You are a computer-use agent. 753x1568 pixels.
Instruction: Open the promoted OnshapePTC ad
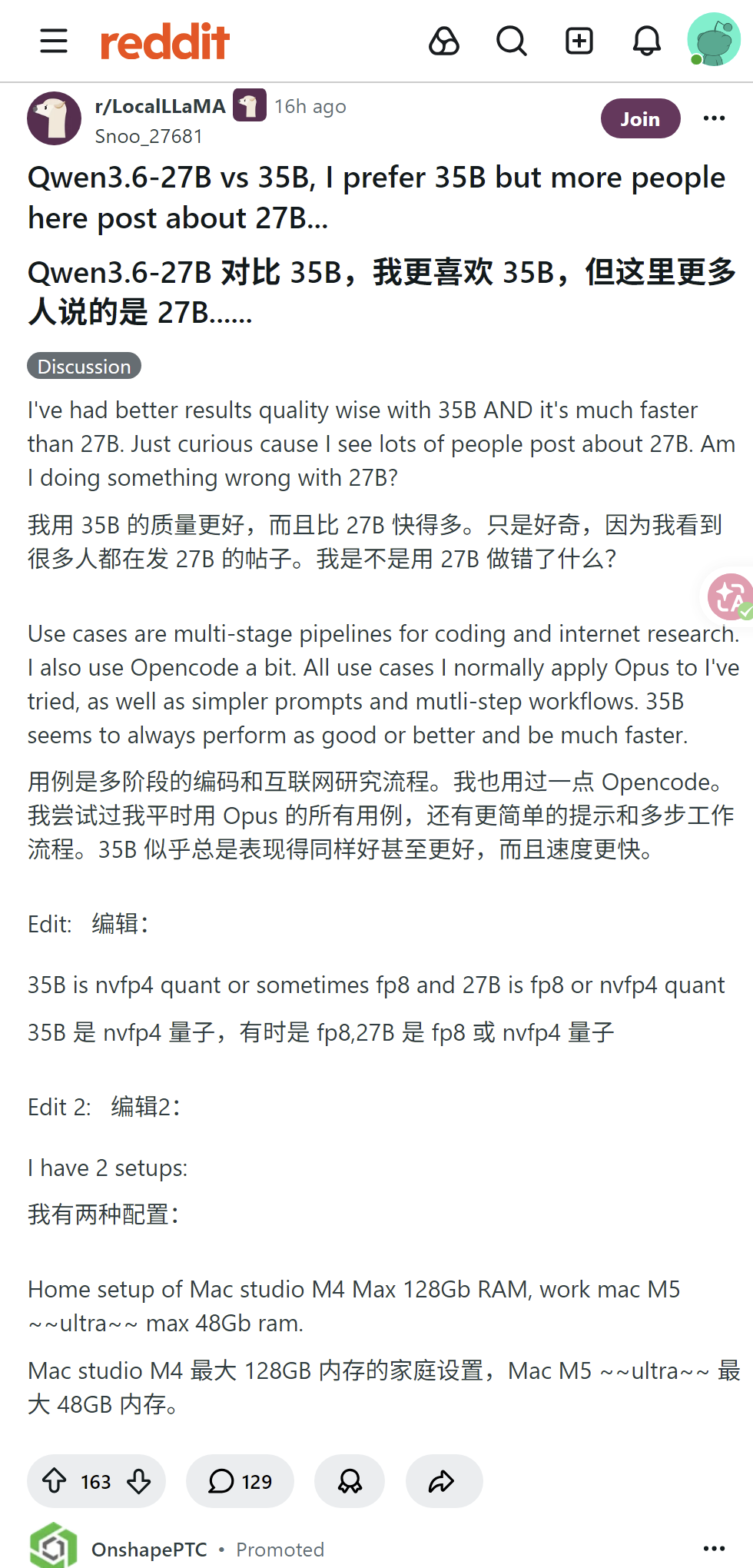[149, 1549]
